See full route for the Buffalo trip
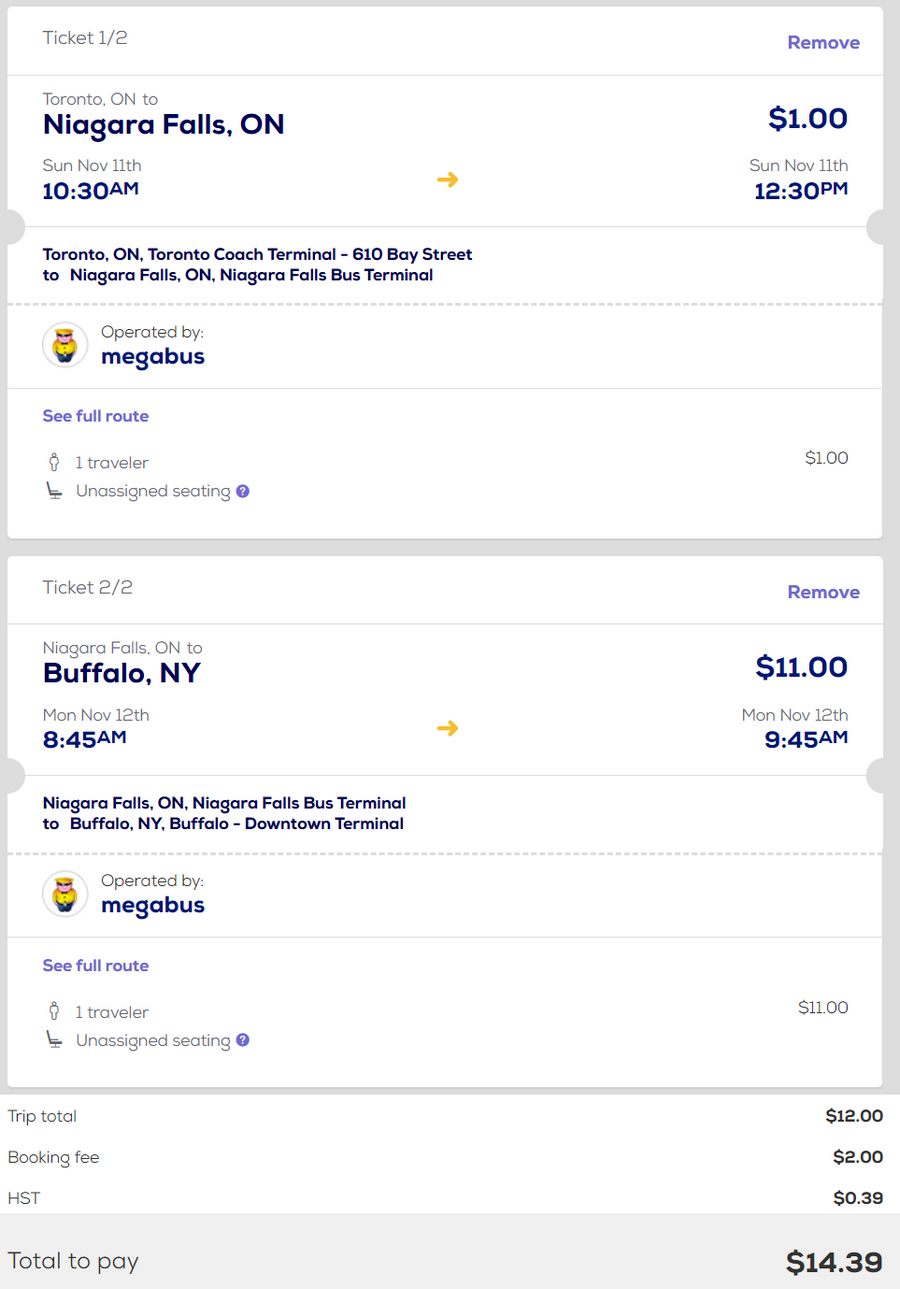 pos(95,965)
